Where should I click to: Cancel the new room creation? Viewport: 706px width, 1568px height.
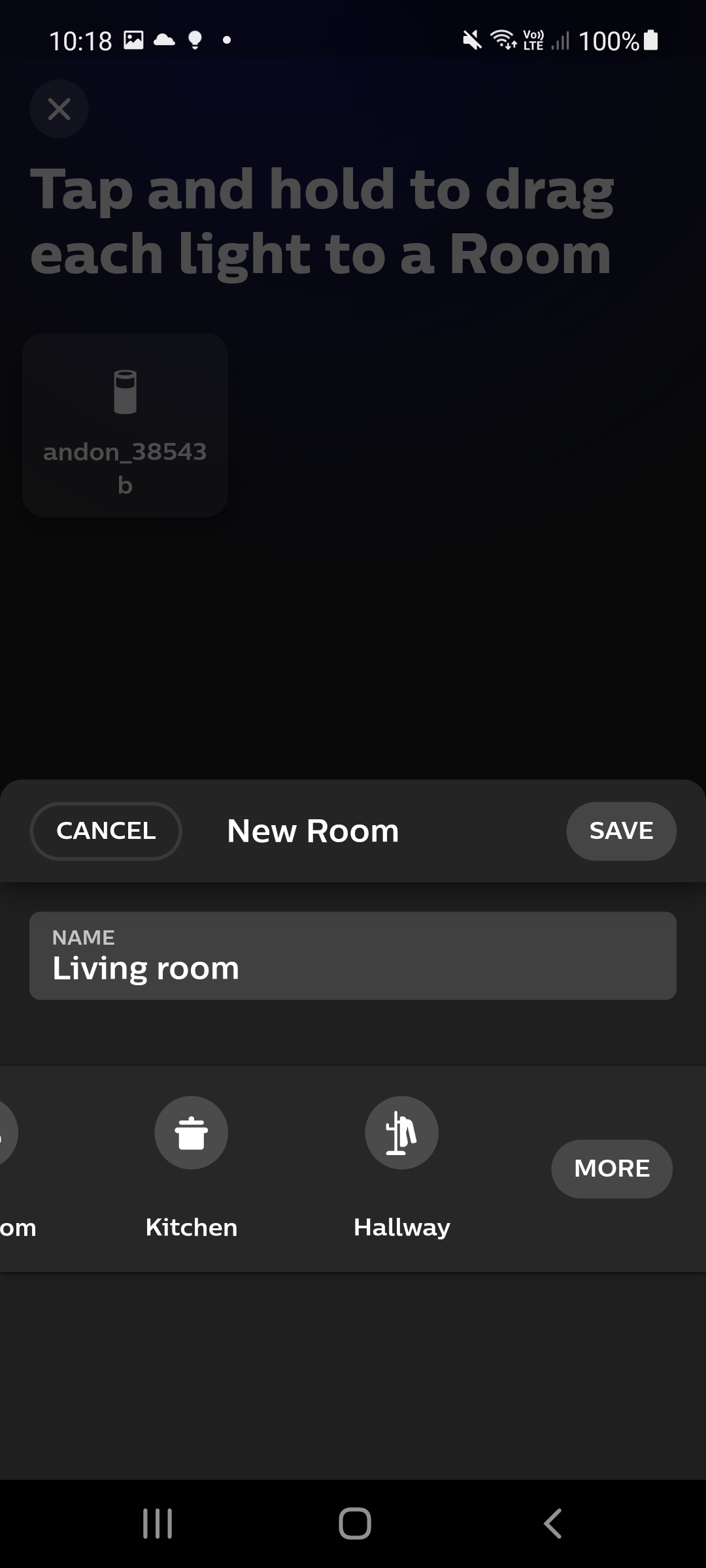tap(106, 831)
